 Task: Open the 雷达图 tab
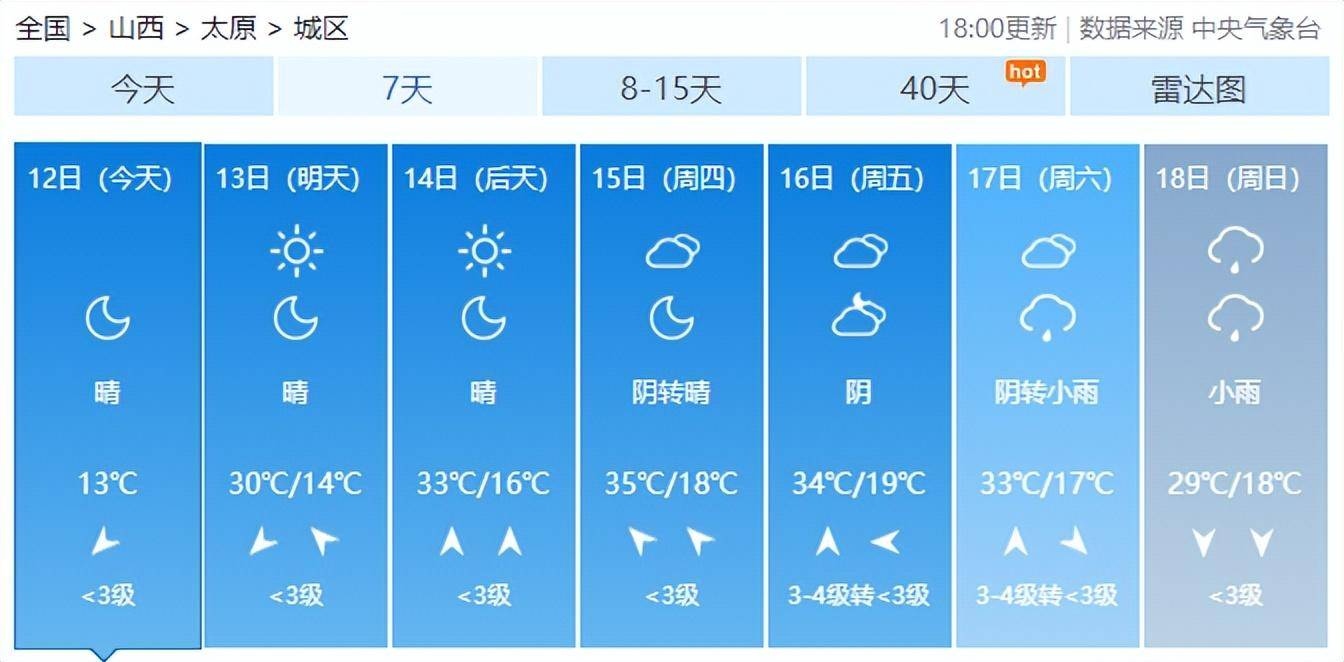pyautogui.click(x=1199, y=88)
